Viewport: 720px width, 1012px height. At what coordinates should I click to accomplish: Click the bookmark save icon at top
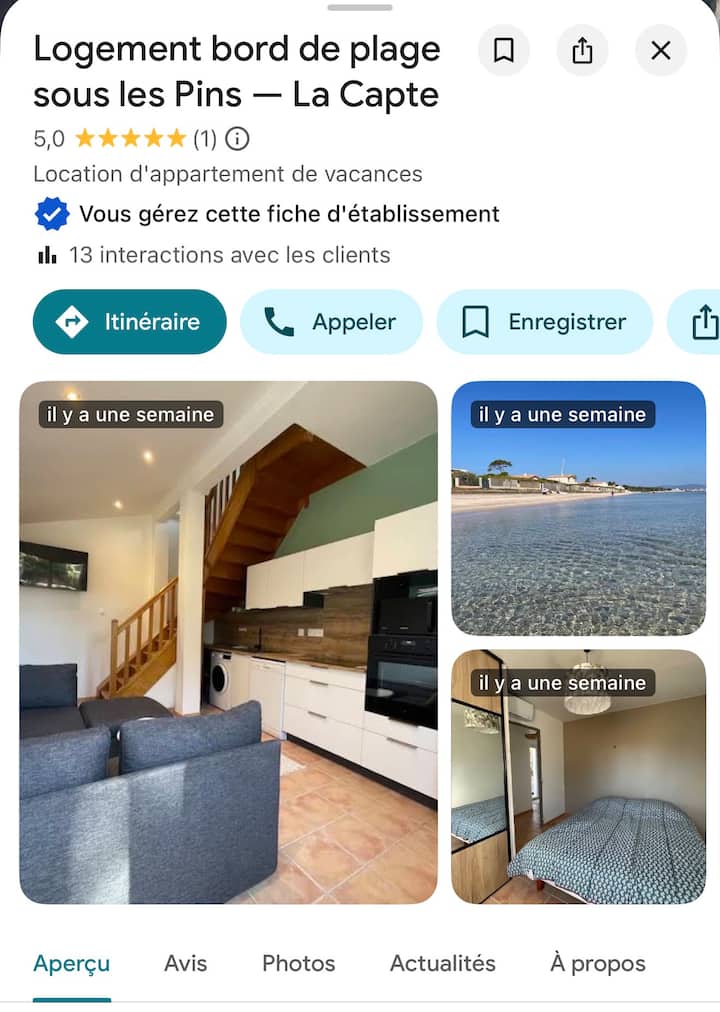click(x=504, y=50)
